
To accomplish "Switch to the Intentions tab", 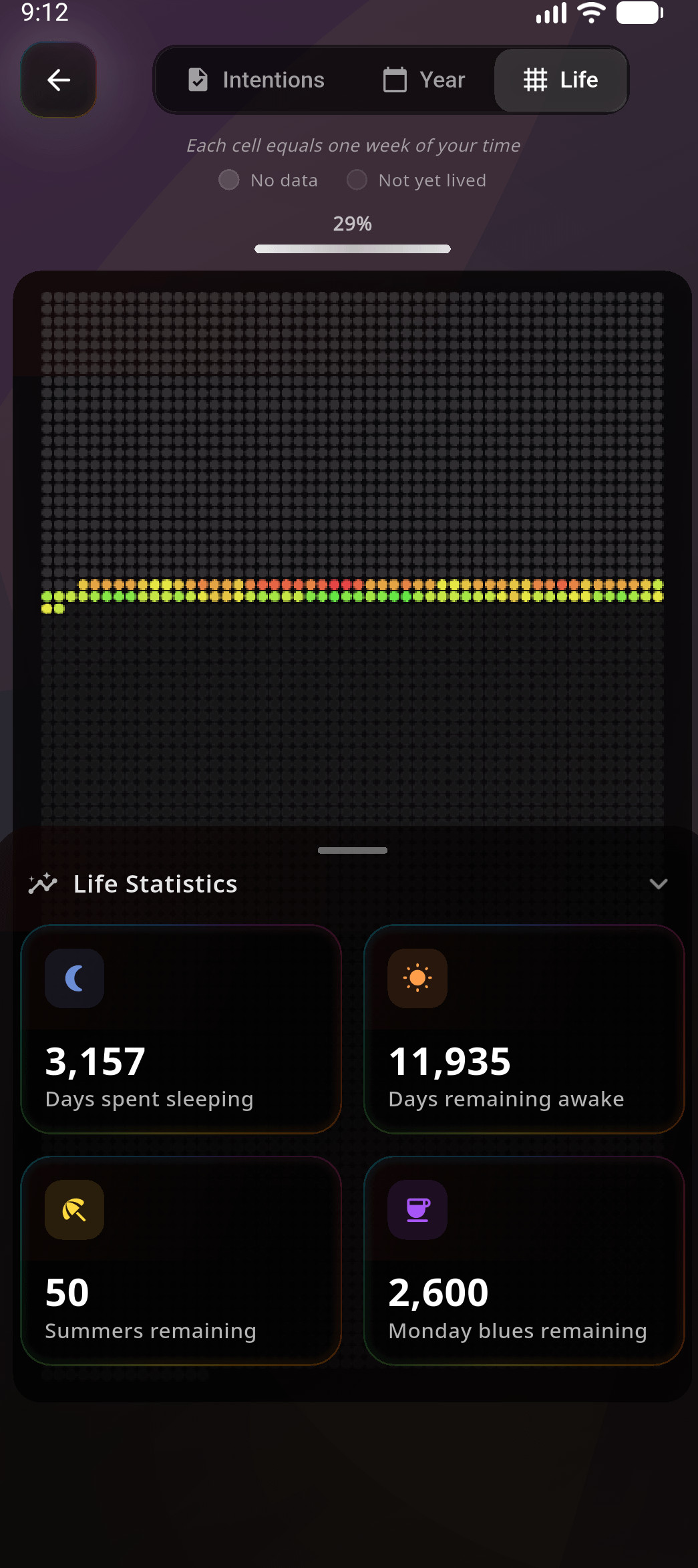I will click(256, 80).
